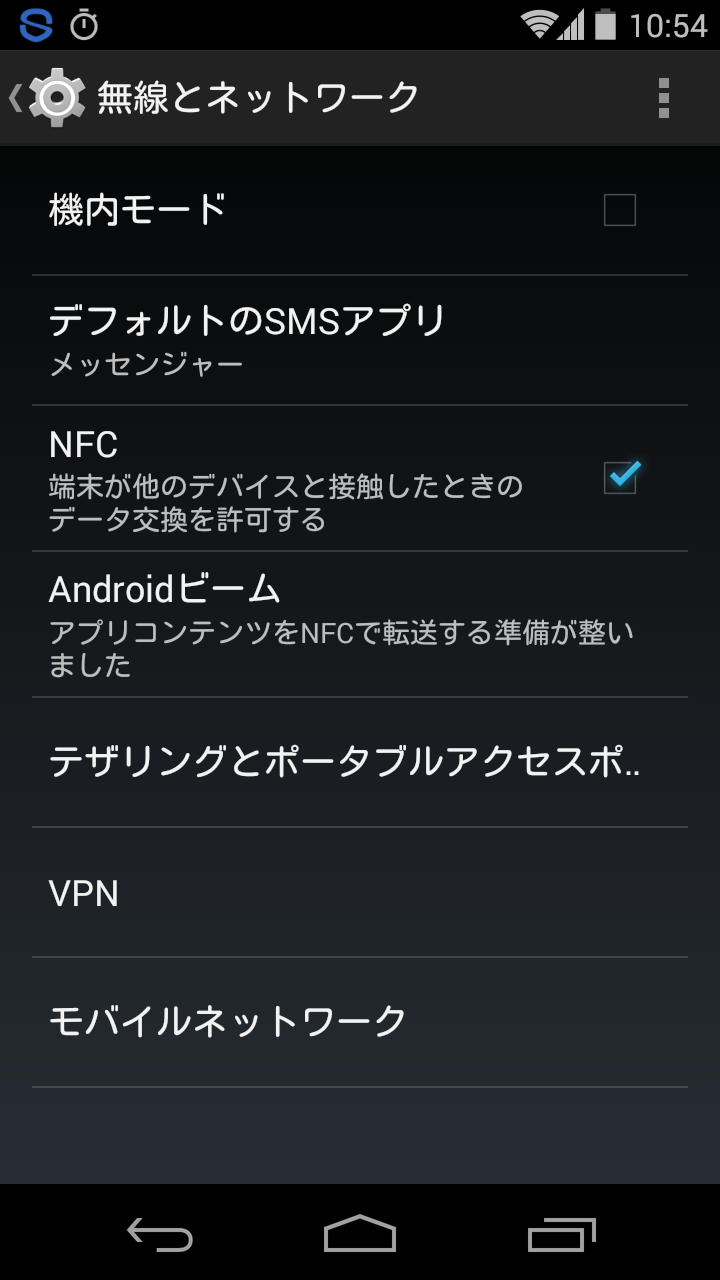Uncheck the NFC checkbox
Image resolution: width=720 pixels, height=1280 pixels.
[x=620, y=478]
